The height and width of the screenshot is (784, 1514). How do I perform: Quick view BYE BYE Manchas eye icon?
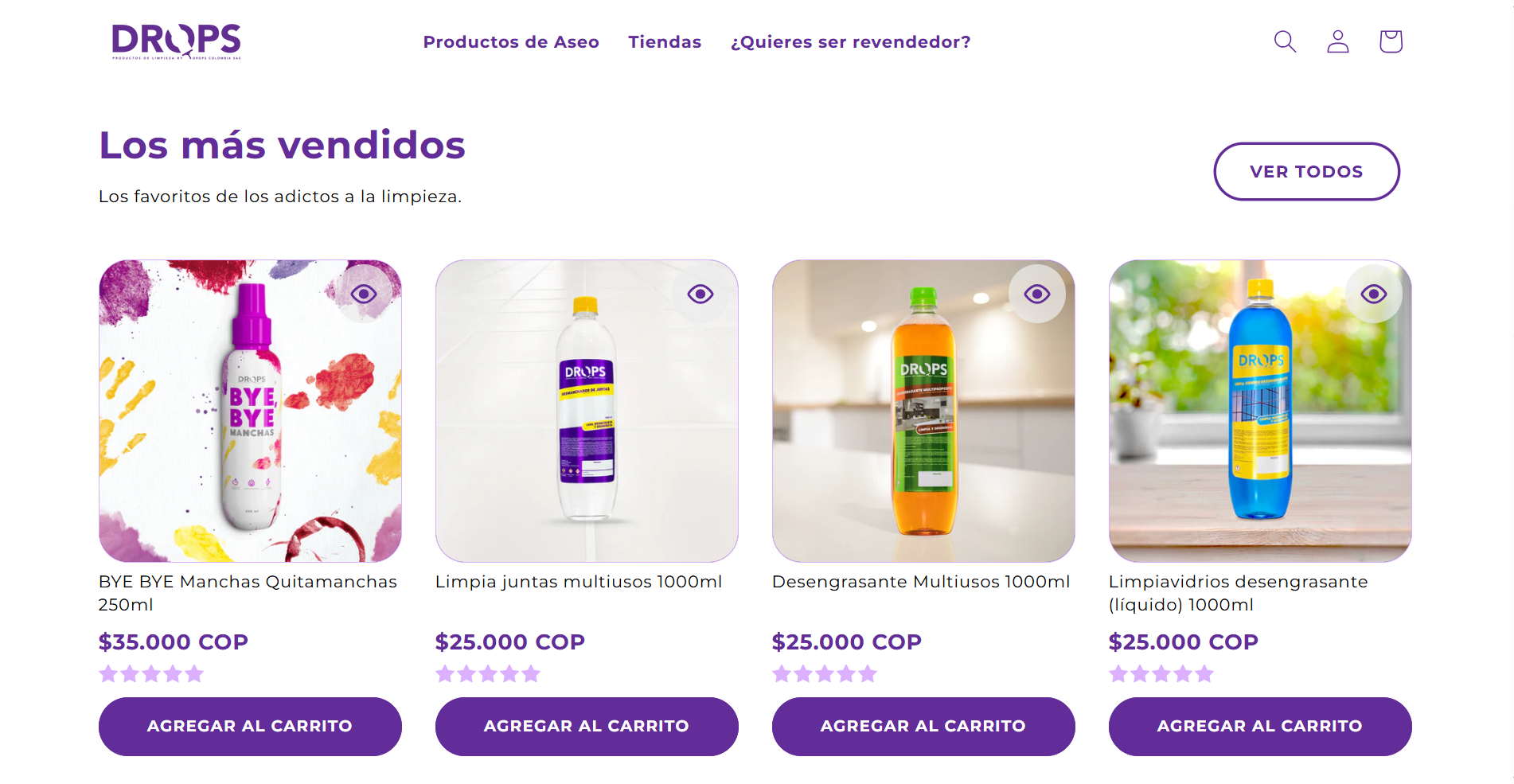click(364, 294)
